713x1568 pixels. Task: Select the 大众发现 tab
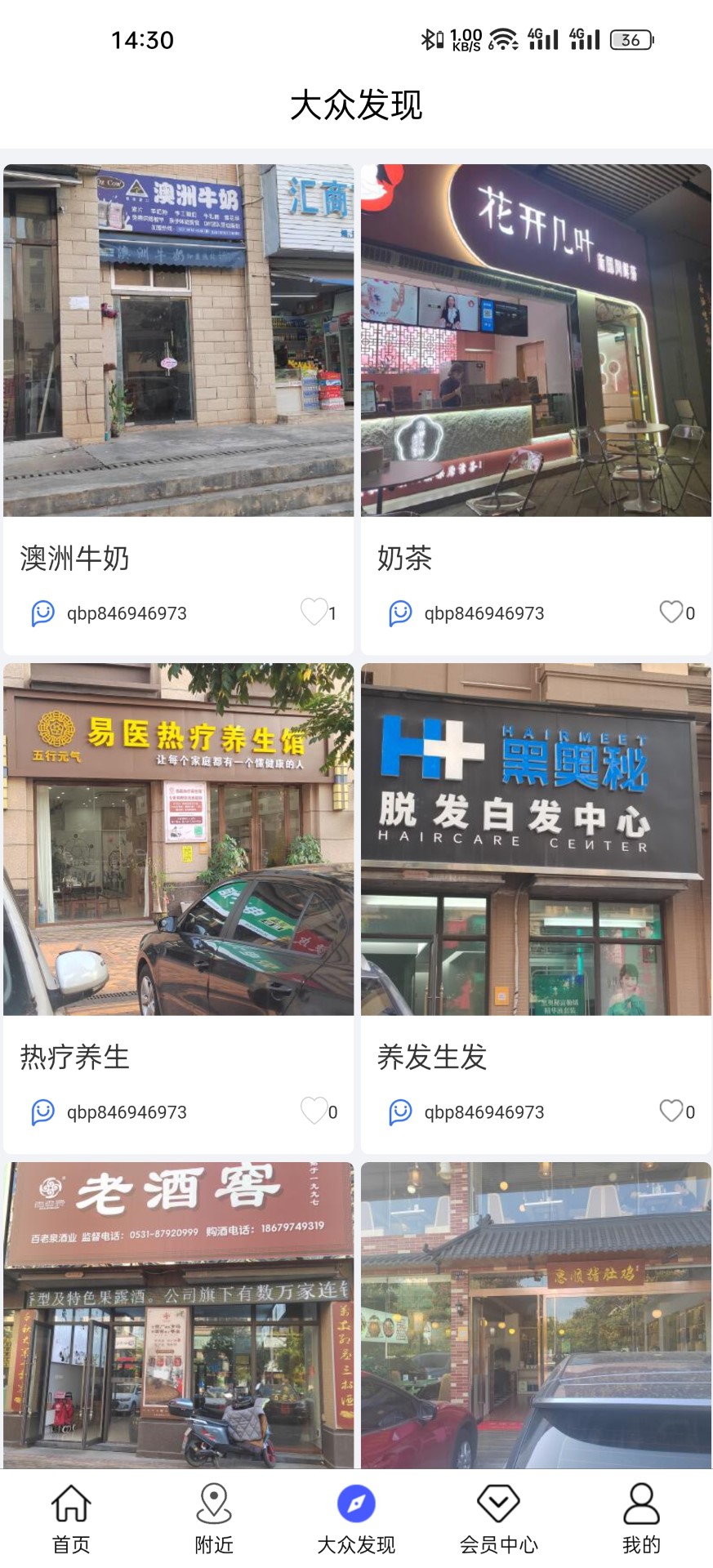coord(356,1517)
